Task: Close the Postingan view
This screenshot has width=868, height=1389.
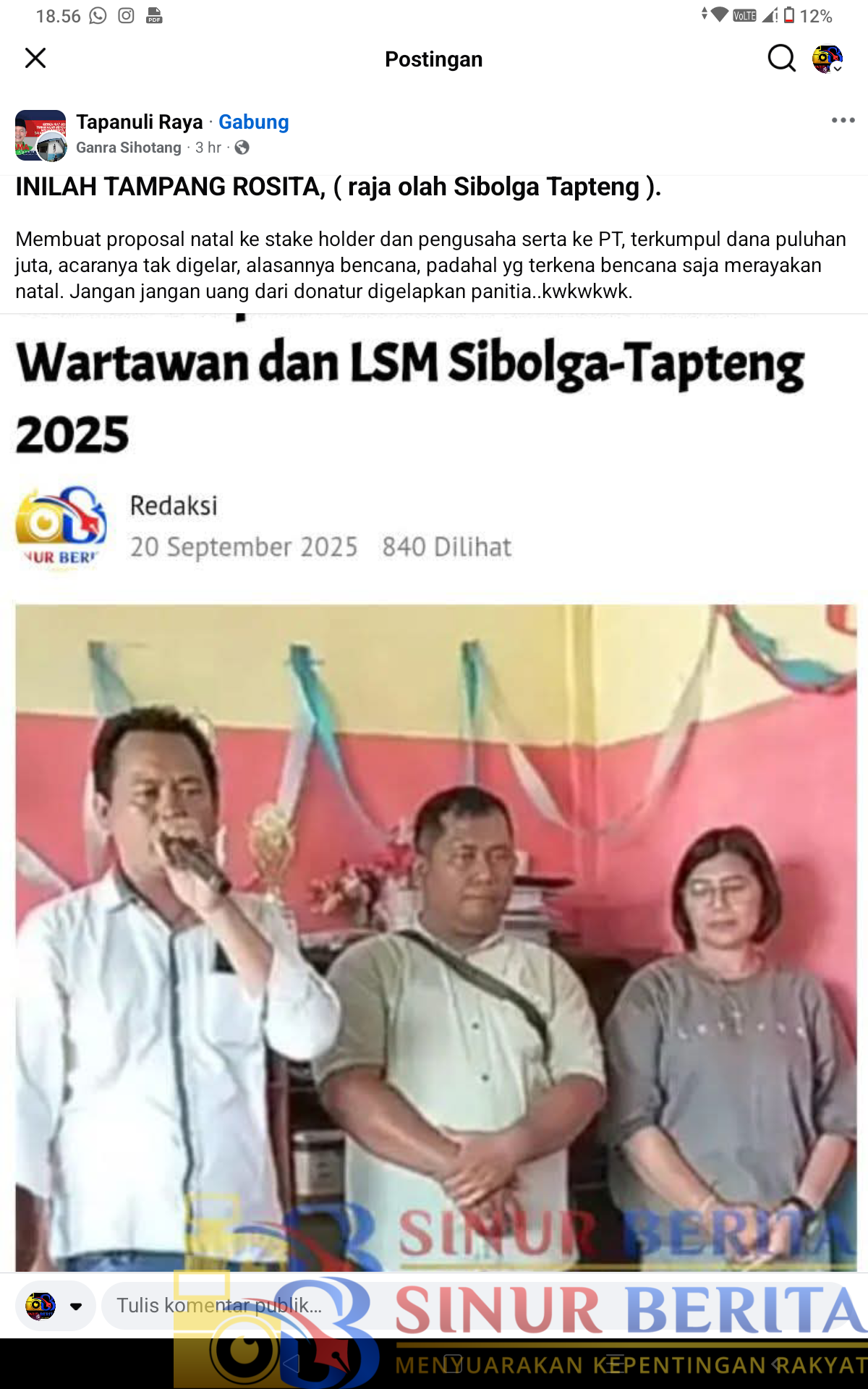Action: [35, 58]
